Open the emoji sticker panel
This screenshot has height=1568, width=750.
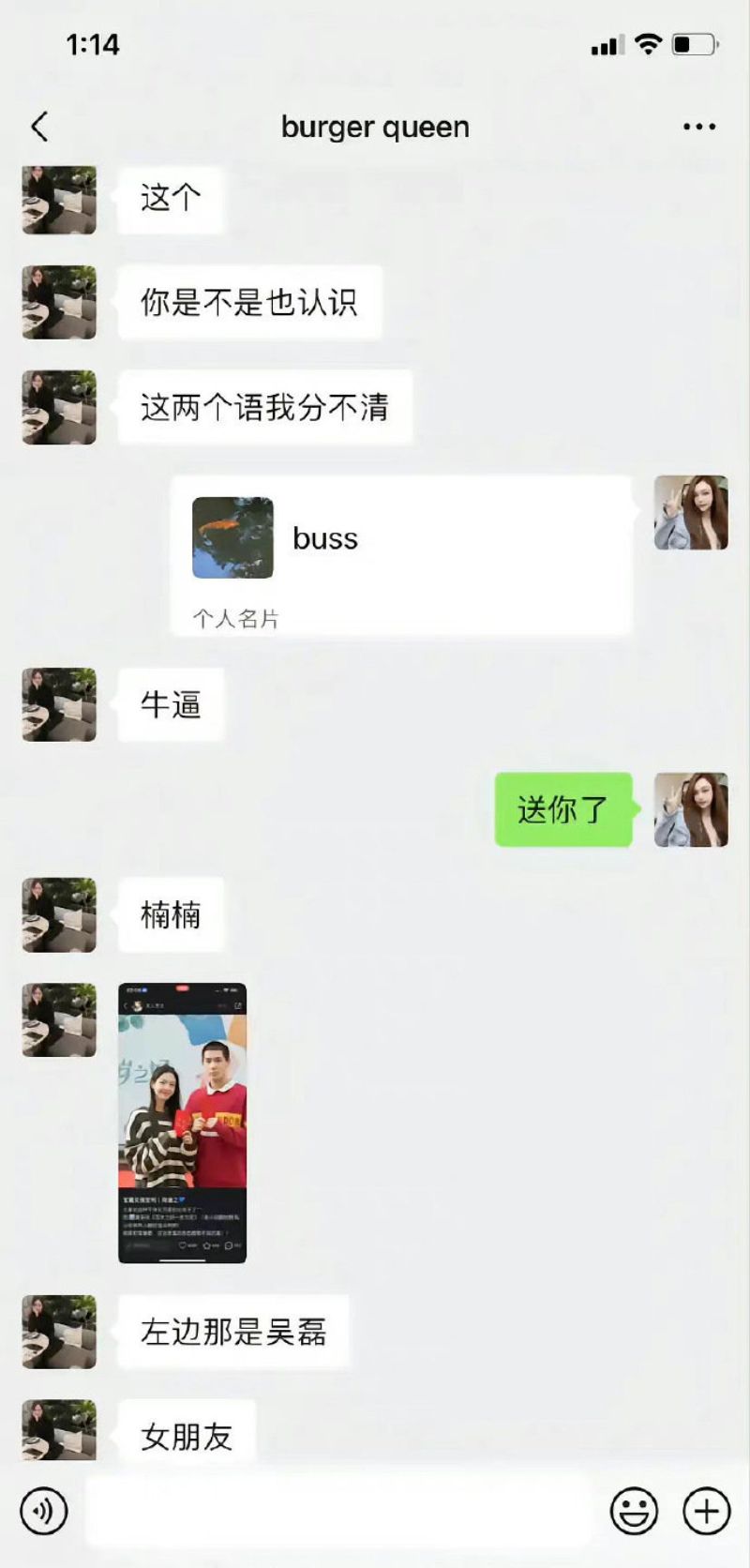[x=635, y=1511]
